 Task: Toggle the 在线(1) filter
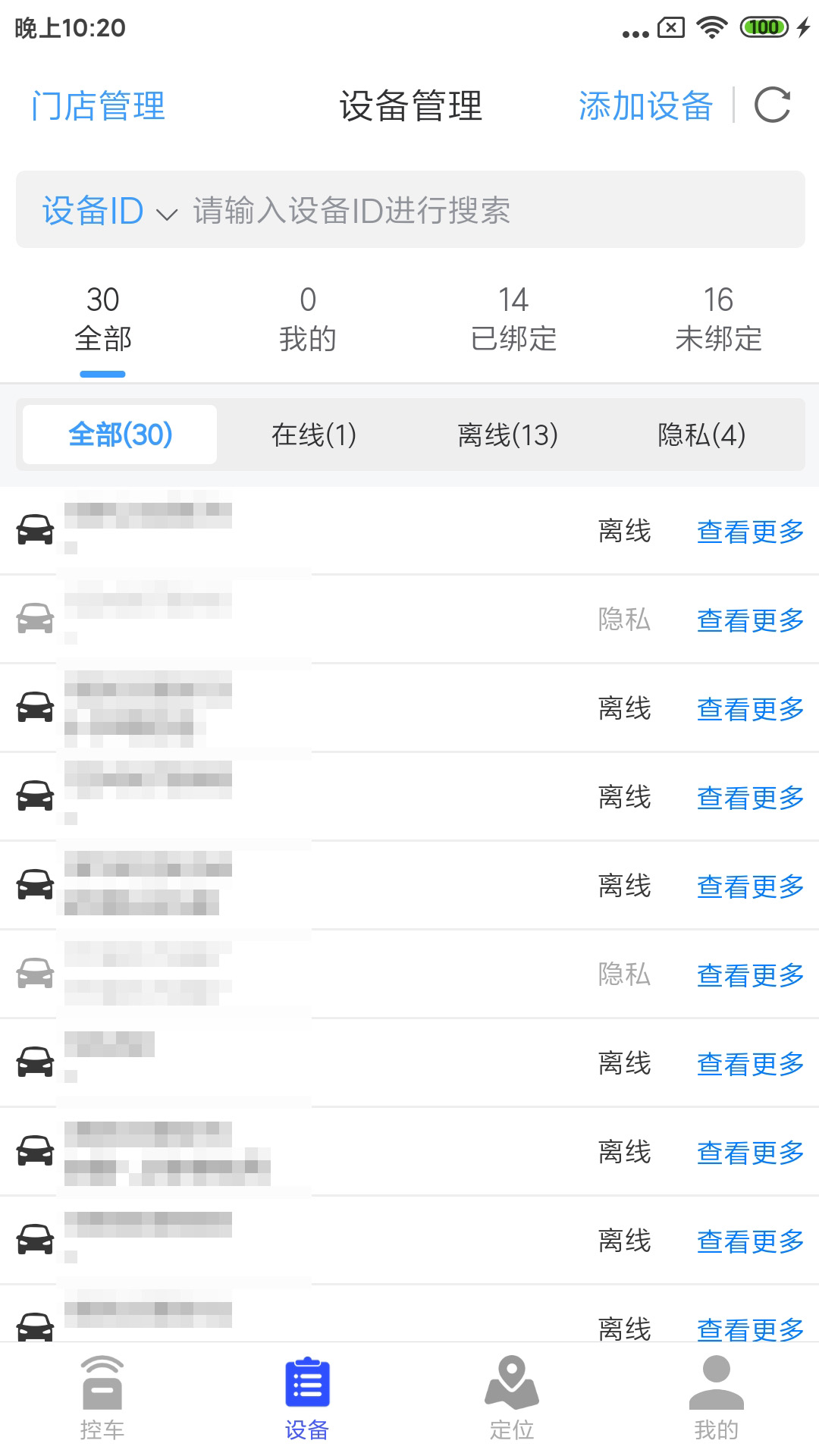[316, 435]
